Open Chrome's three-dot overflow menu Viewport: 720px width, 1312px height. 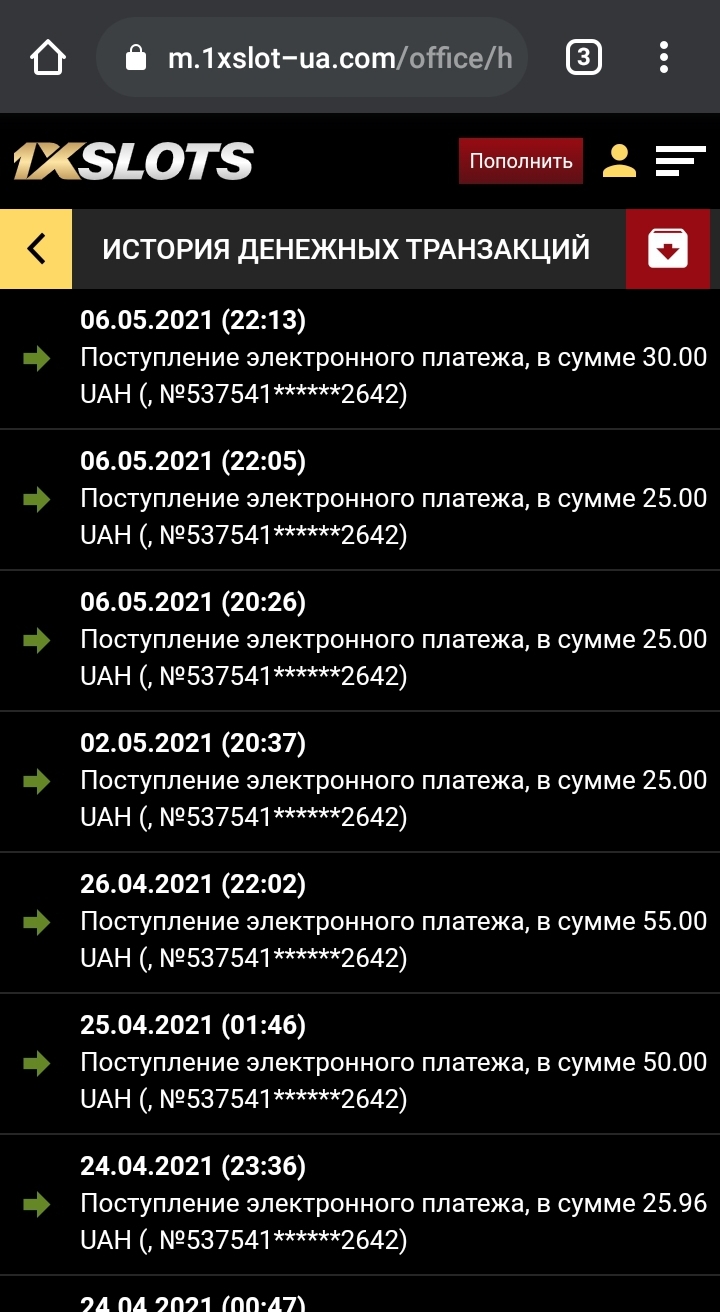coord(664,58)
